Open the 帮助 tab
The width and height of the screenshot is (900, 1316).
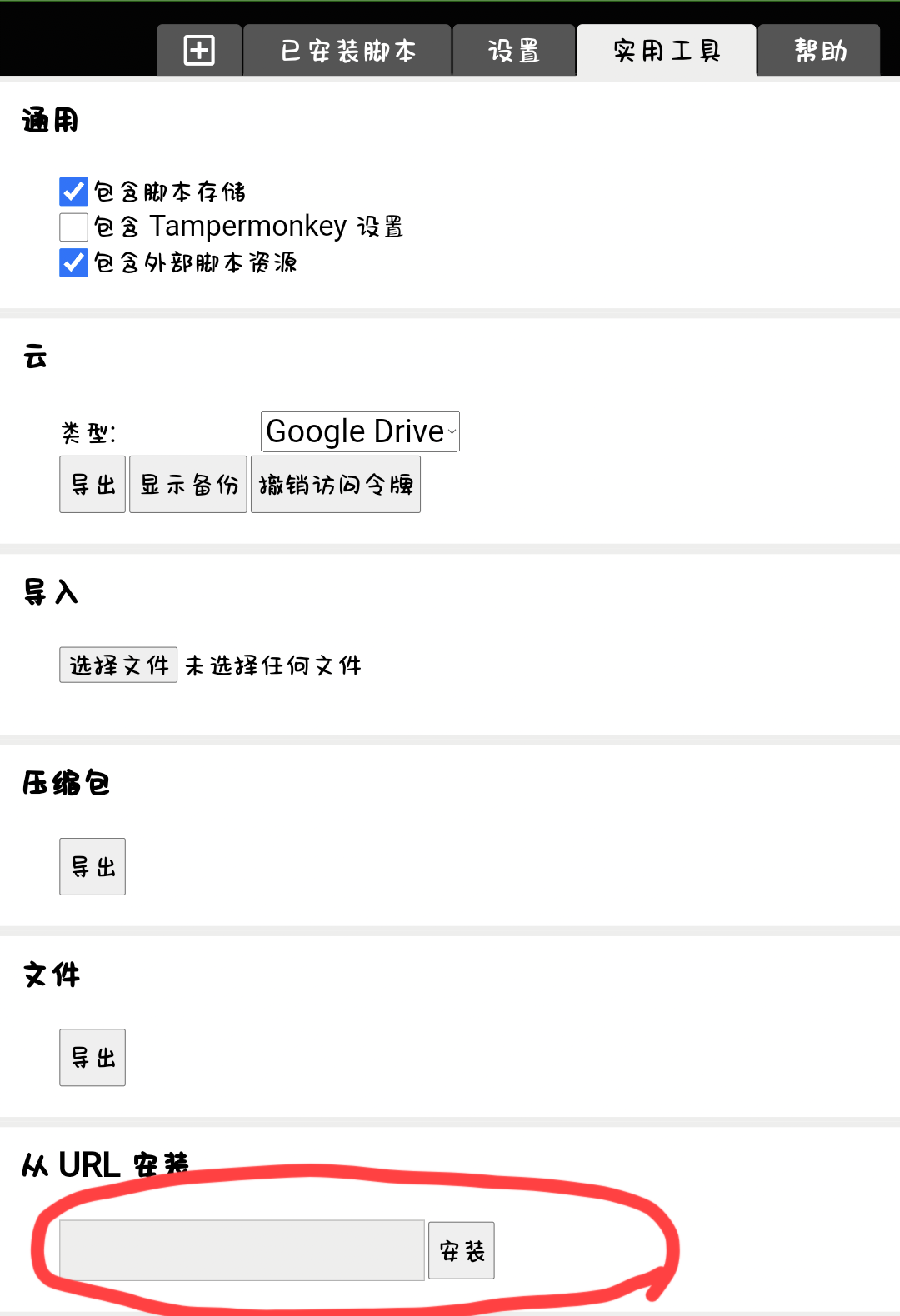[x=819, y=51]
